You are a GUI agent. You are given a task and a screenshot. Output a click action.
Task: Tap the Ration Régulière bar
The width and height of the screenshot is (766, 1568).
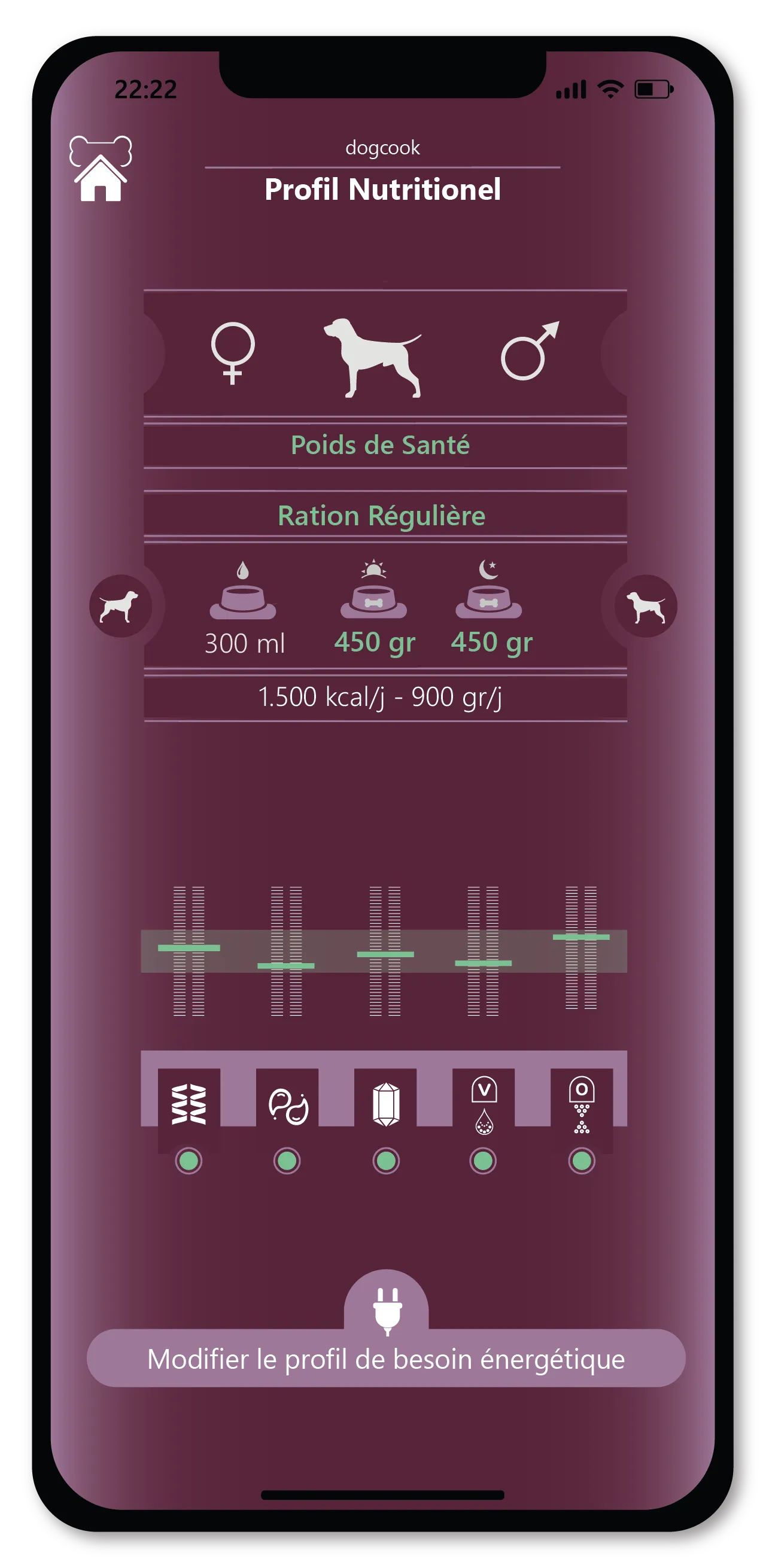point(382,516)
